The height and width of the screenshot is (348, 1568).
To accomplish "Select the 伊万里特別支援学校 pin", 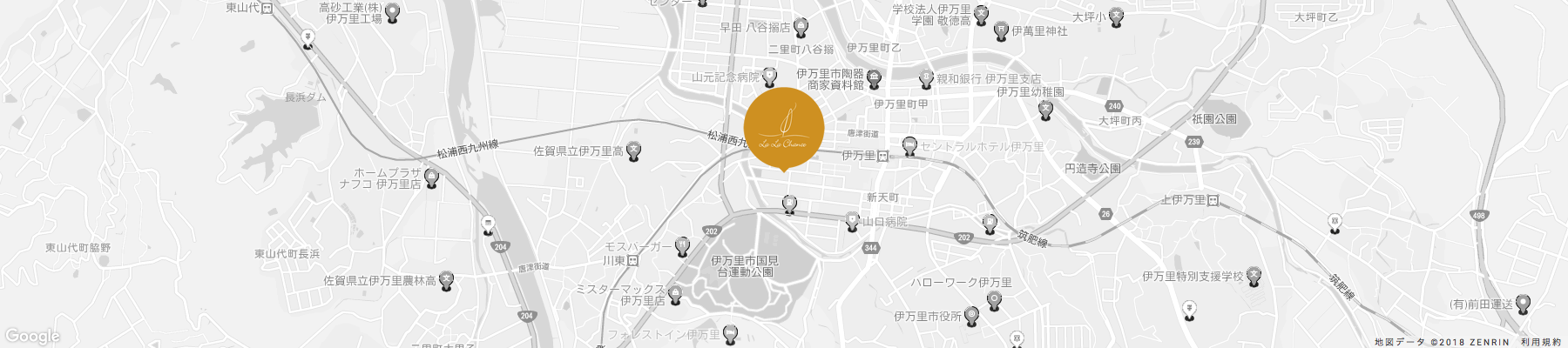I will (x=1254, y=276).
